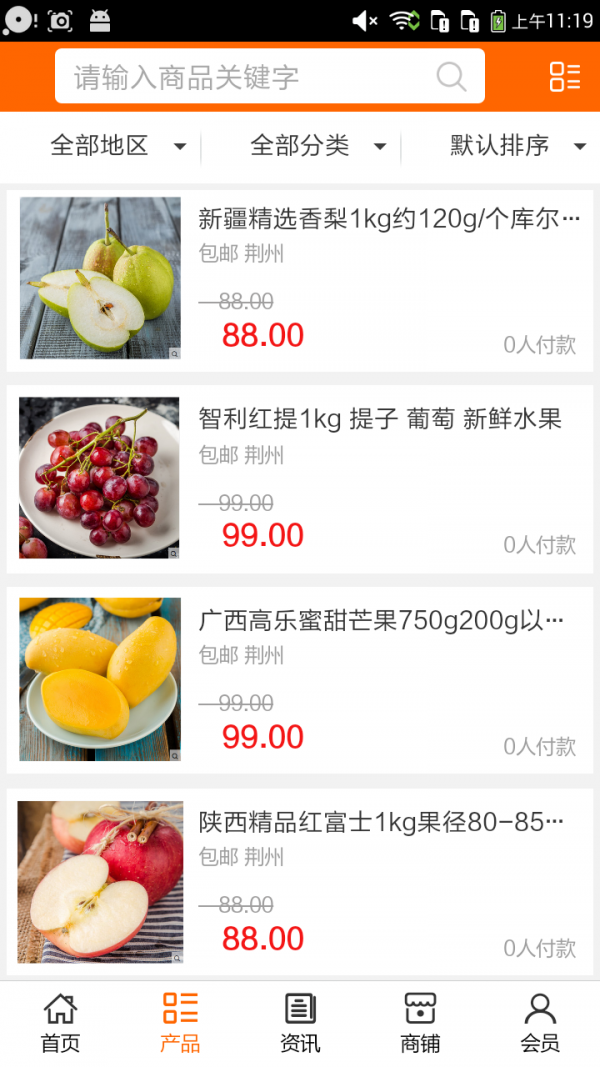View the 陕西精品红富士 apple product

[300, 881]
